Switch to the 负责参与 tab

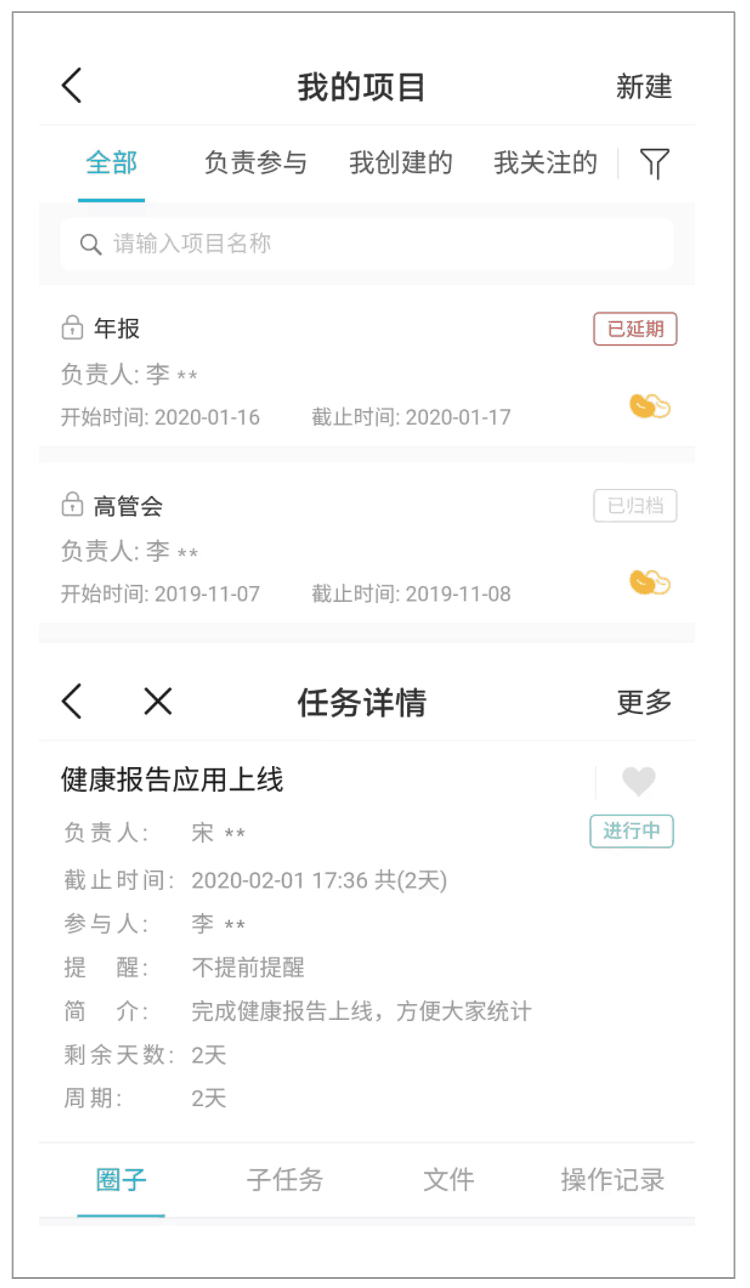coord(257,163)
